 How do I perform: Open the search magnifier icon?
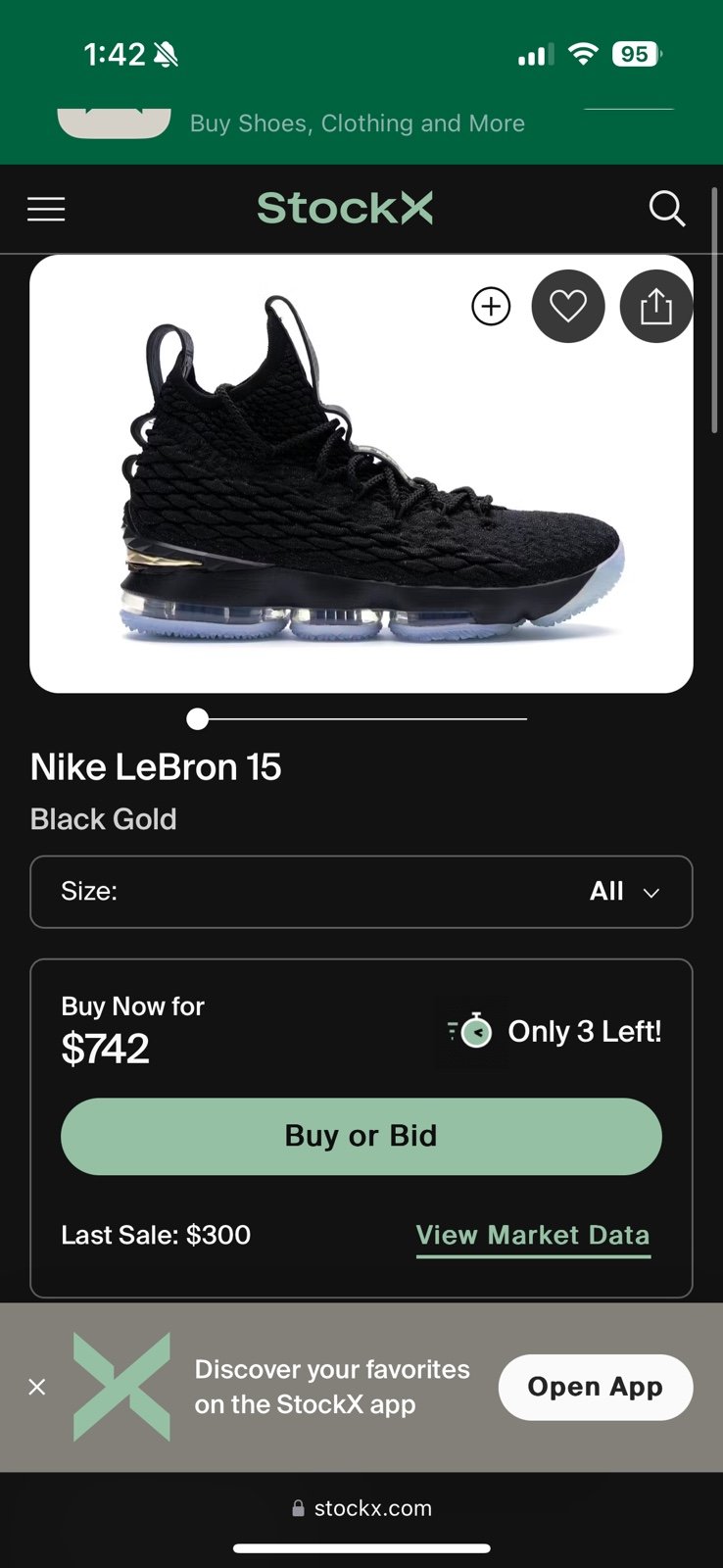click(667, 209)
